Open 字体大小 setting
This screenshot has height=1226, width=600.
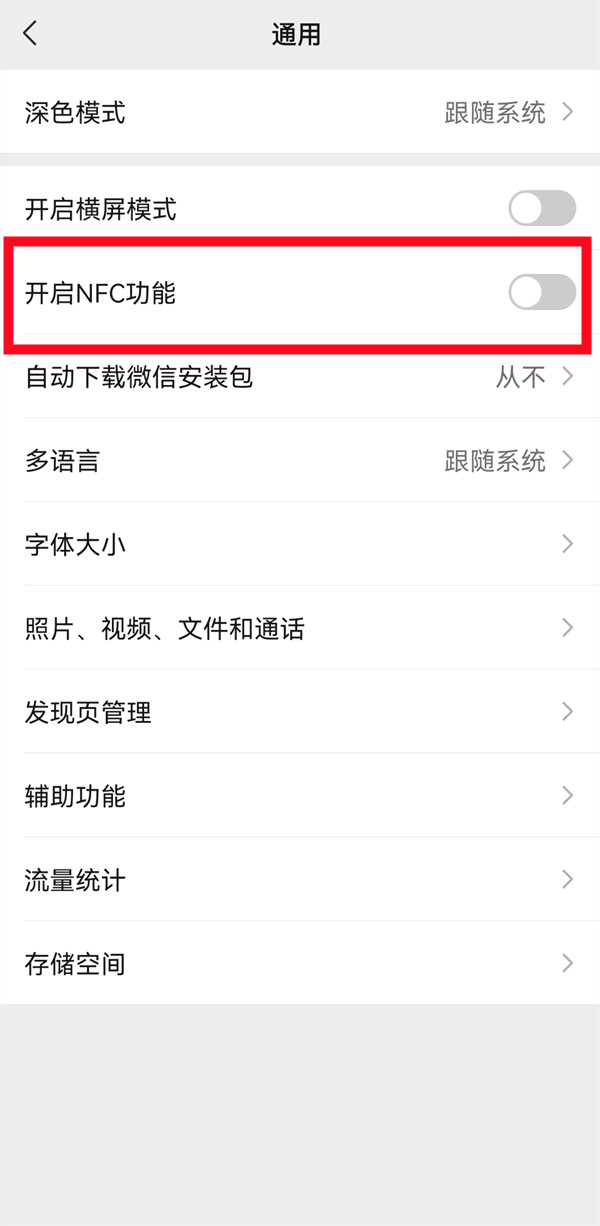300,545
